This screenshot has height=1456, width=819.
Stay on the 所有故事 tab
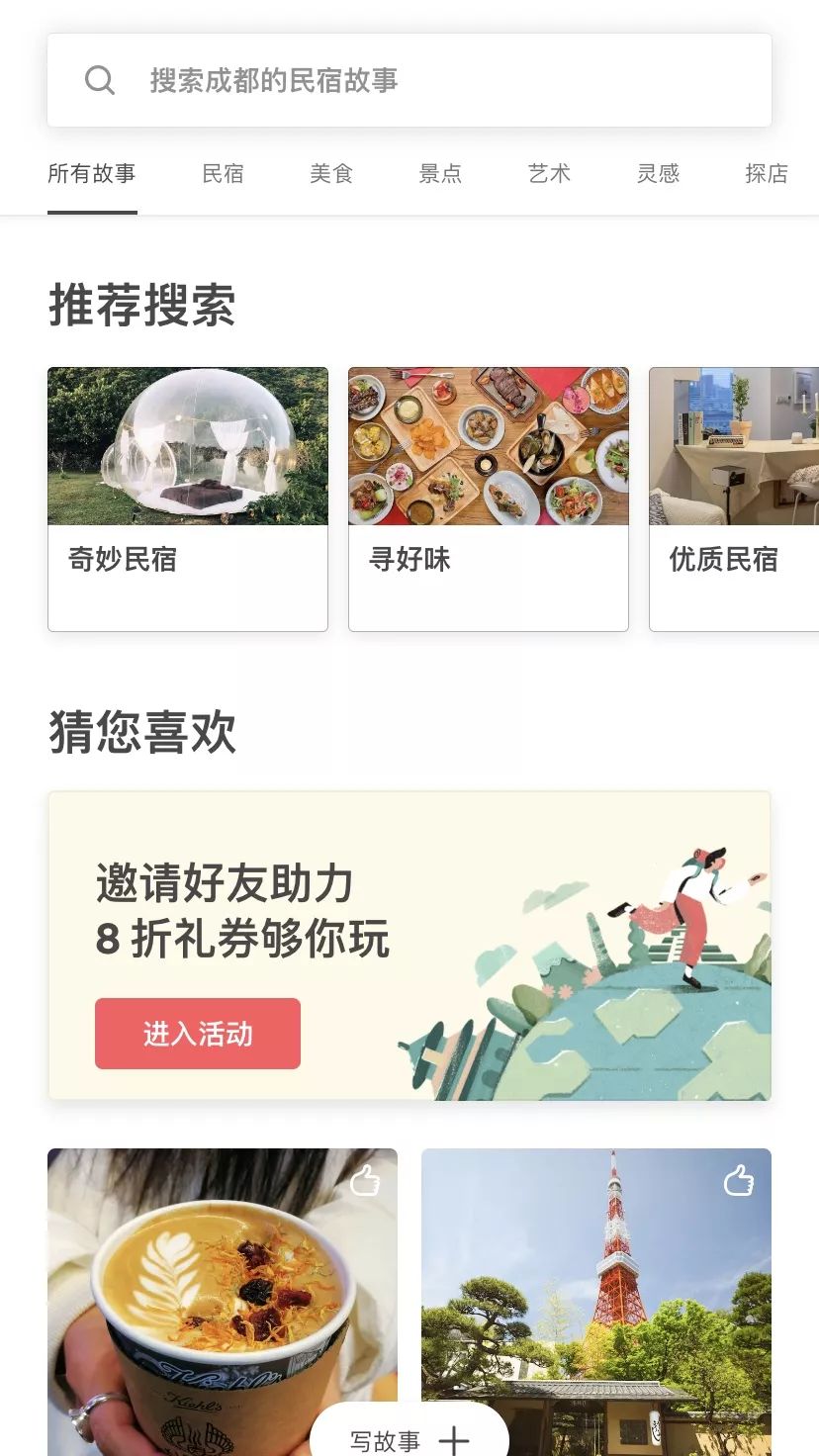93,174
